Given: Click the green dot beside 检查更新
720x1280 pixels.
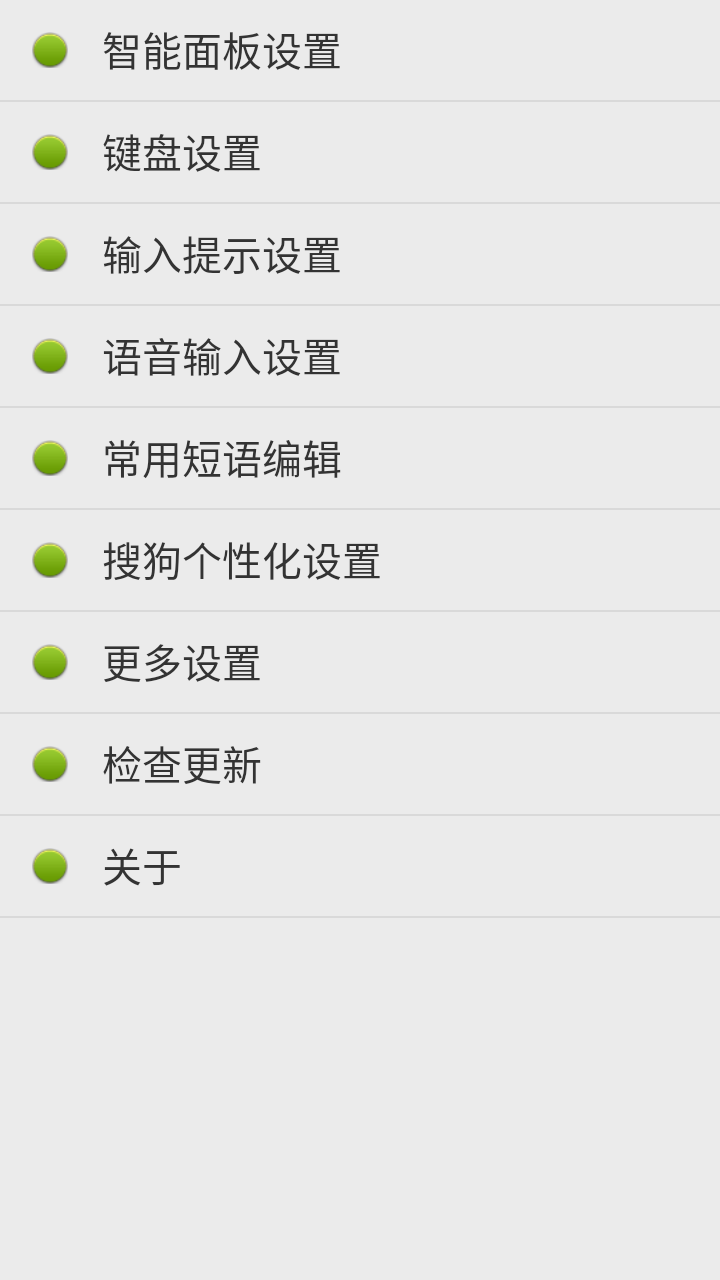Looking at the screenshot, I should 49,764.
